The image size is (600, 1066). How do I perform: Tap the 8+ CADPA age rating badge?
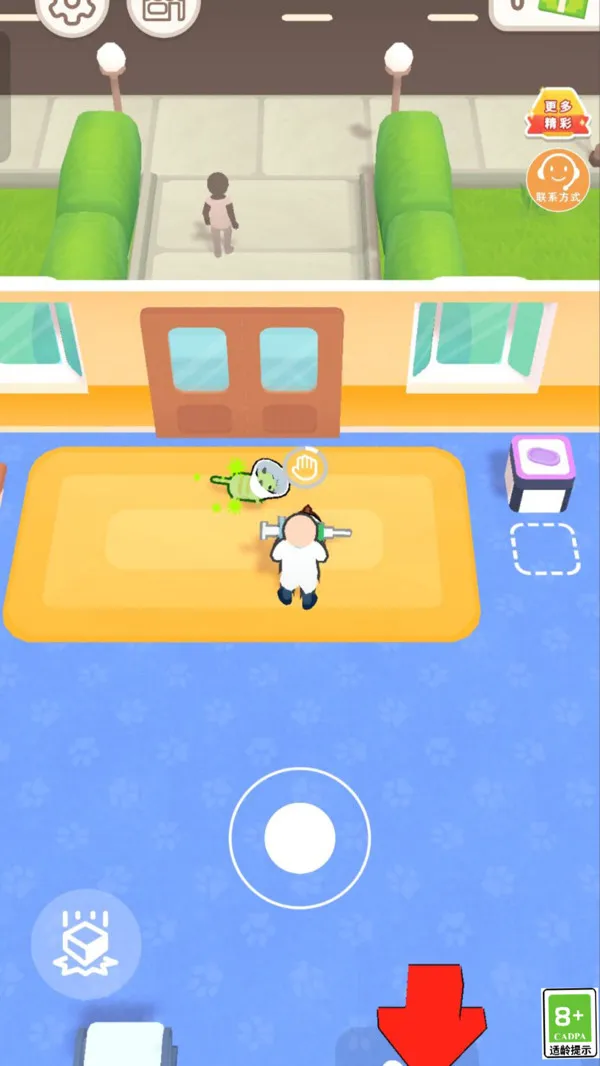pyautogui.click(x=569, y=1023)
